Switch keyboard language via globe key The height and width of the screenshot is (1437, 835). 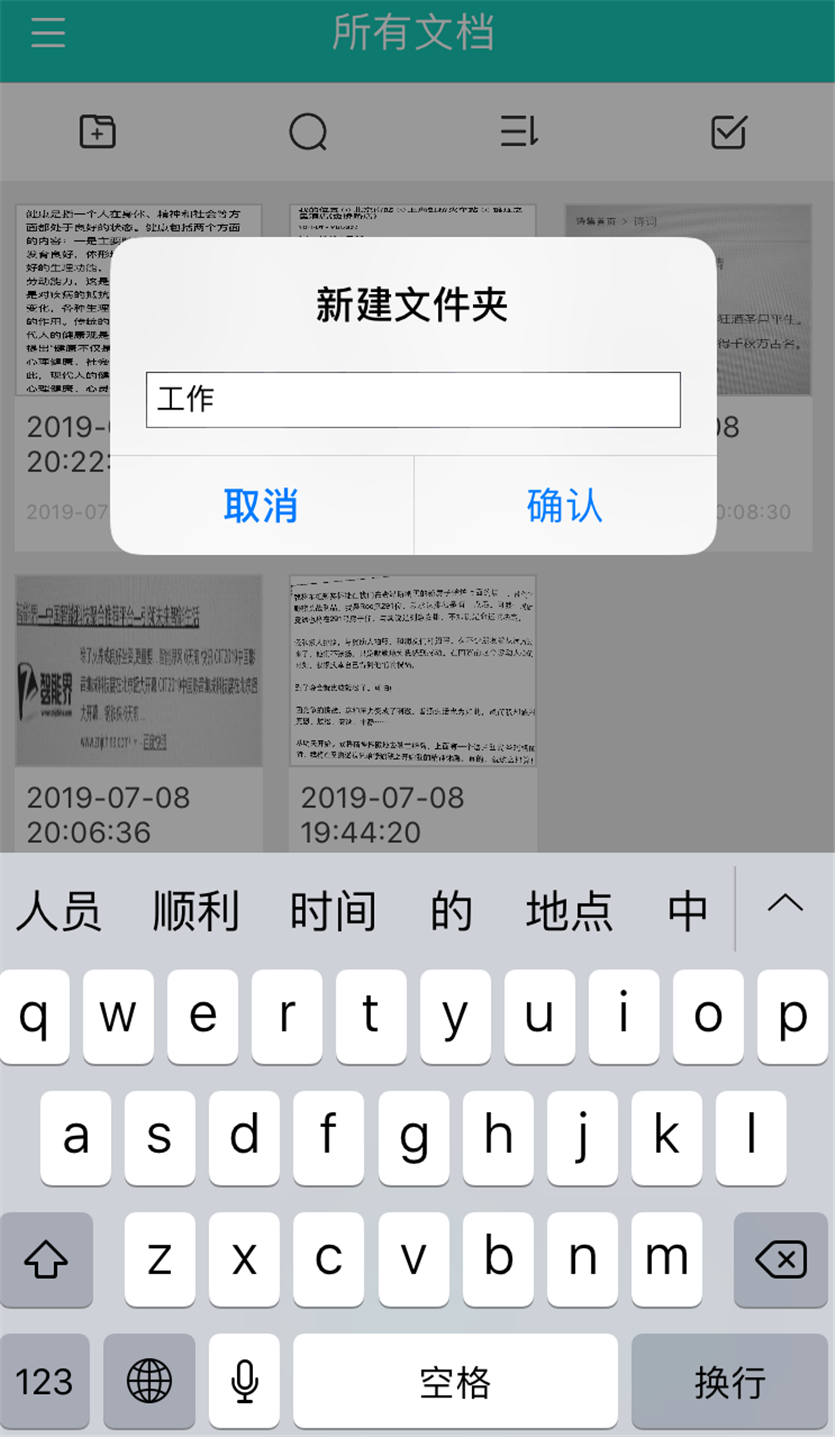point(149,1382)
